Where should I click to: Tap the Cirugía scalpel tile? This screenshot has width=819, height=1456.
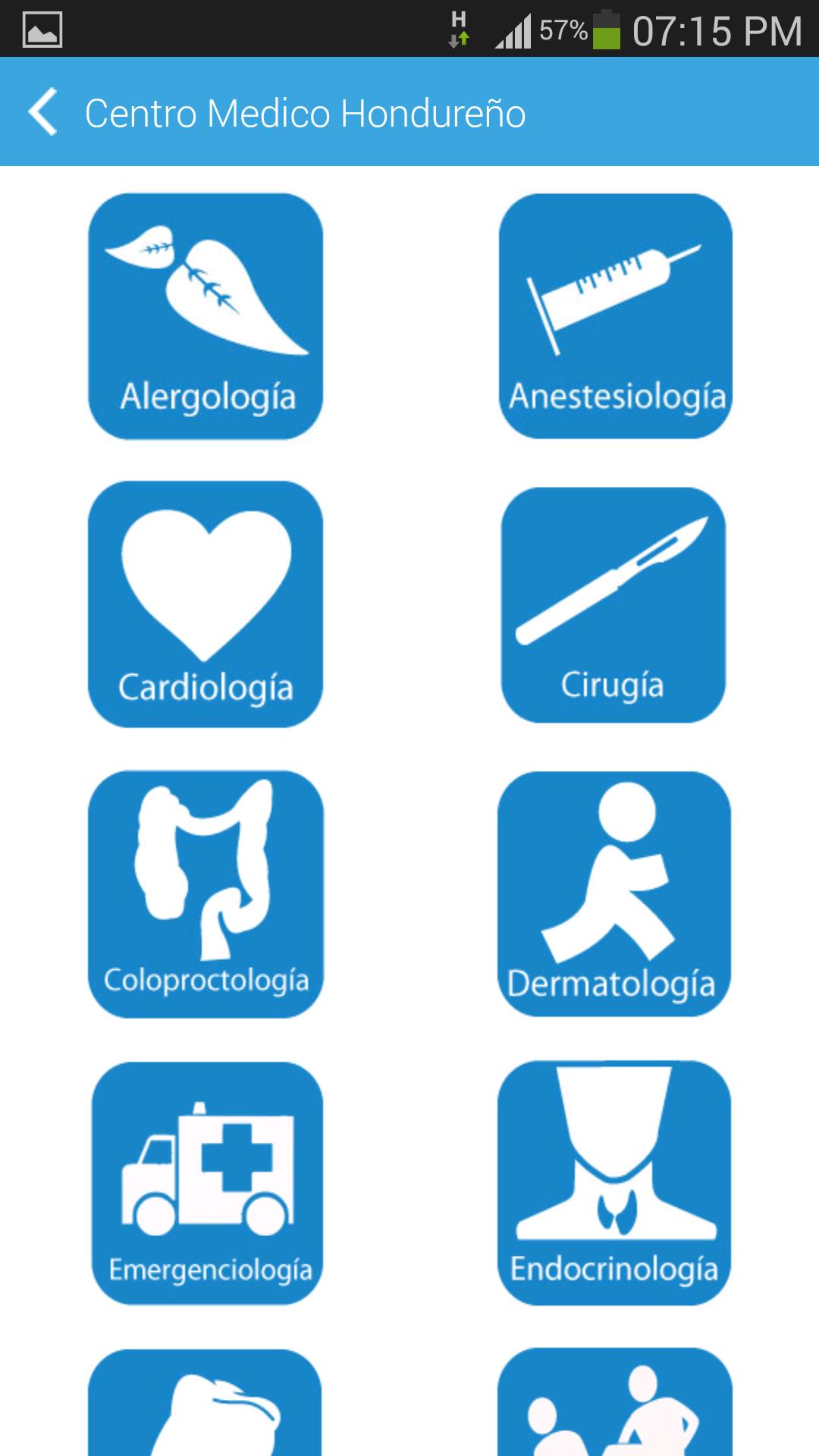[613, 604]
